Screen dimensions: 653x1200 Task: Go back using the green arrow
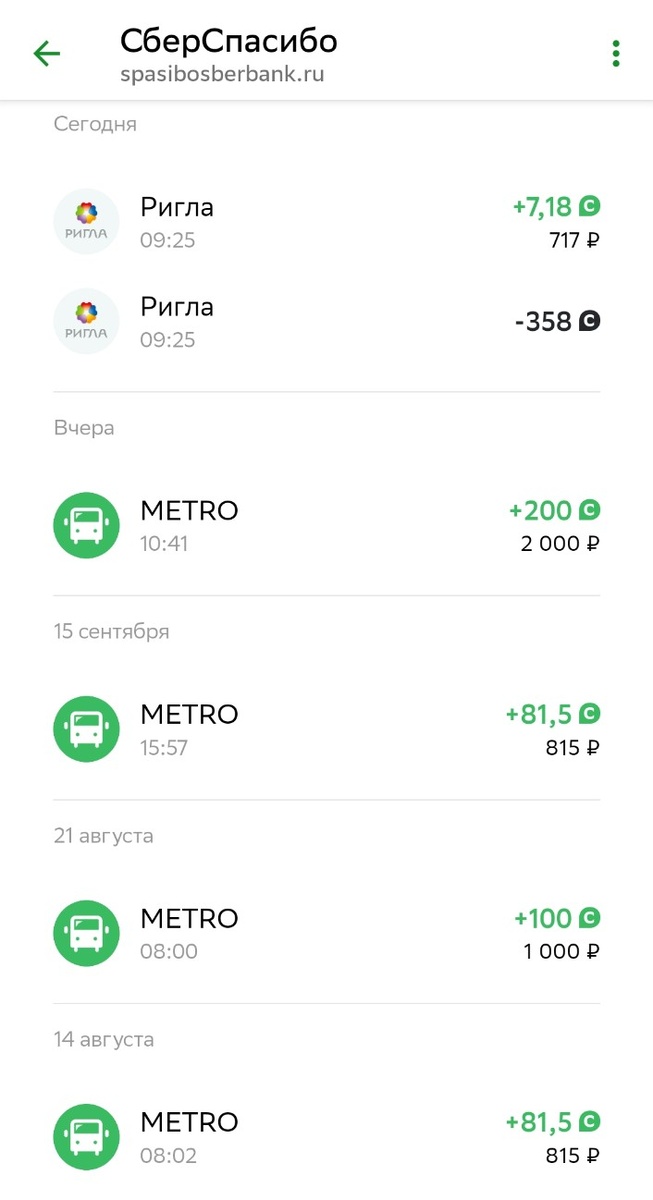47,54
